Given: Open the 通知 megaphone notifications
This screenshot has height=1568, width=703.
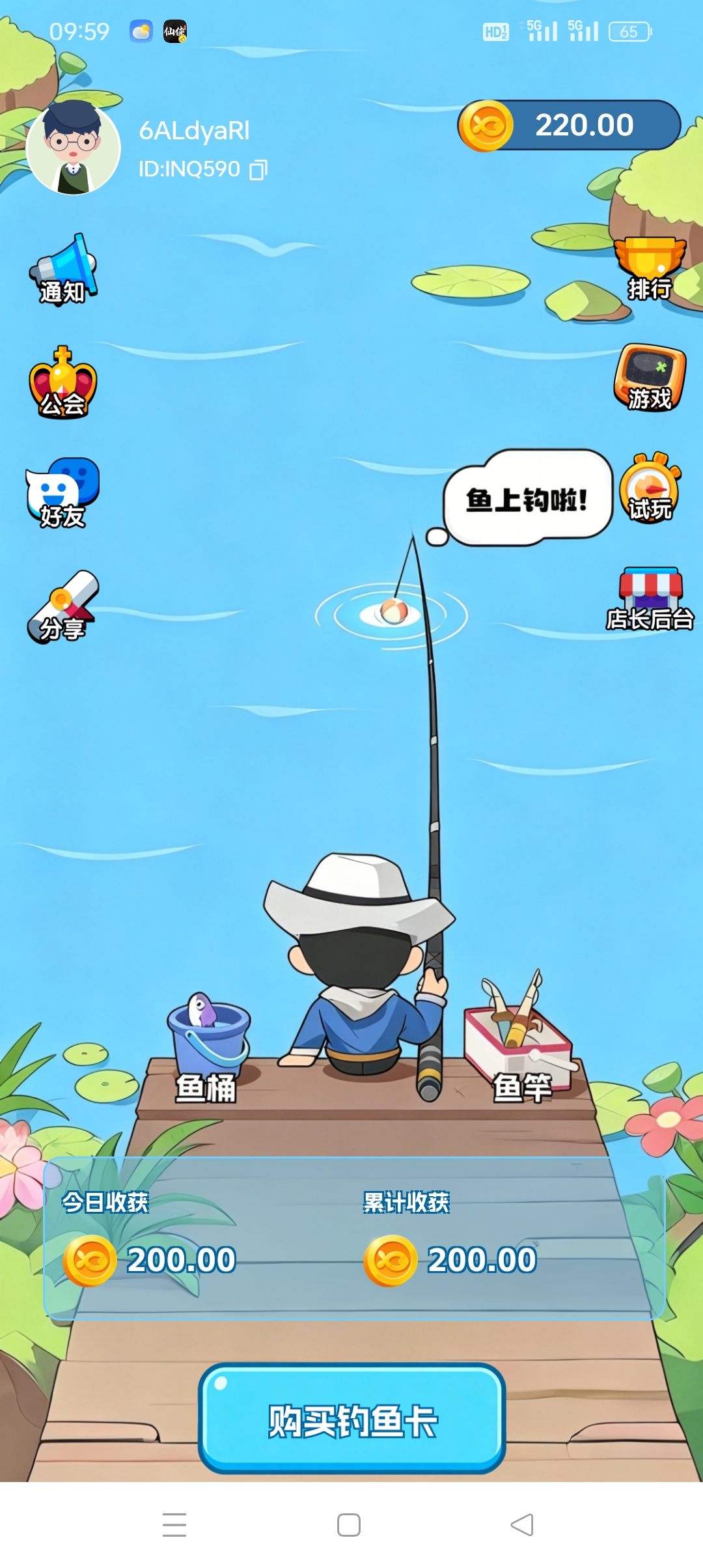Looking at the screenshot, I should coord(63,269).
